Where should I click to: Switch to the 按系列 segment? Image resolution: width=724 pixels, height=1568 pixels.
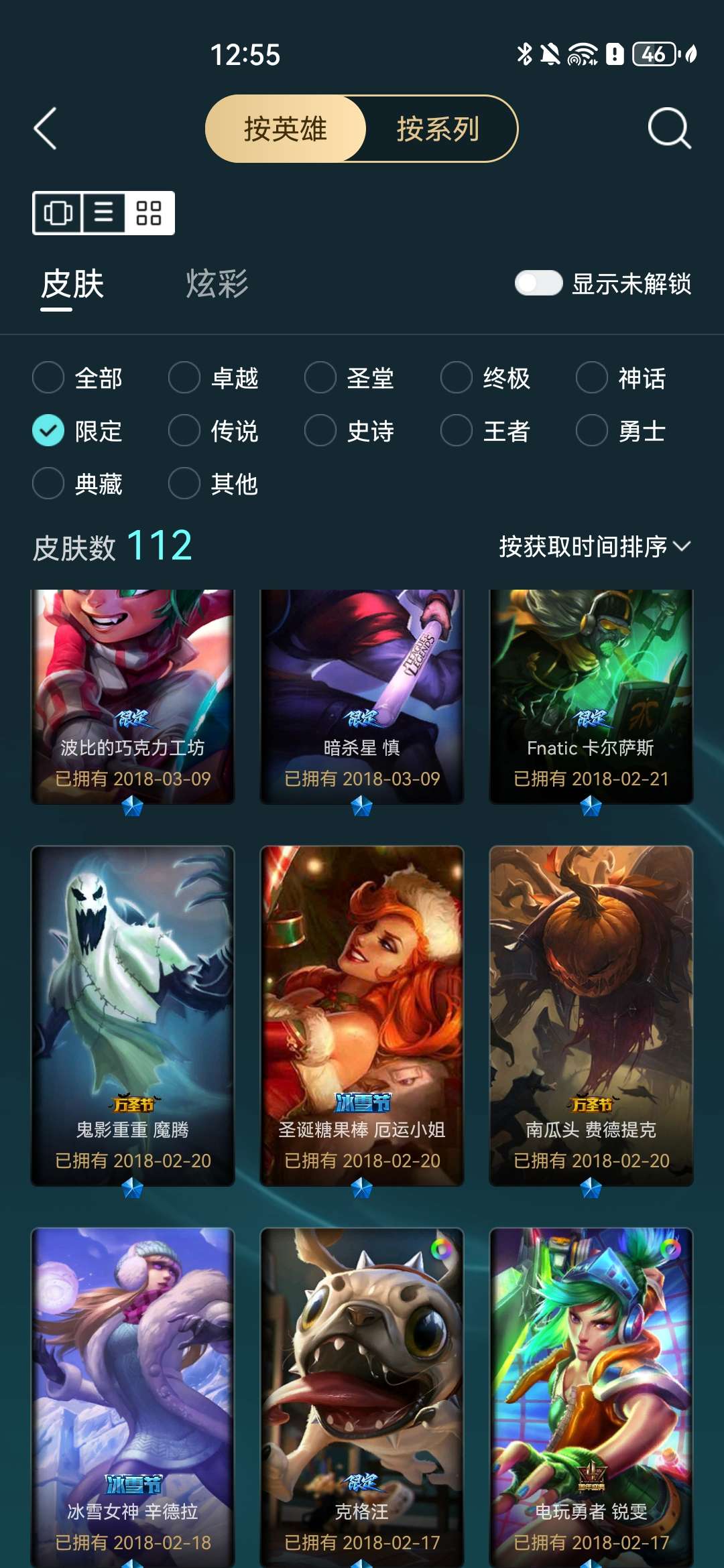pos(438,129)
